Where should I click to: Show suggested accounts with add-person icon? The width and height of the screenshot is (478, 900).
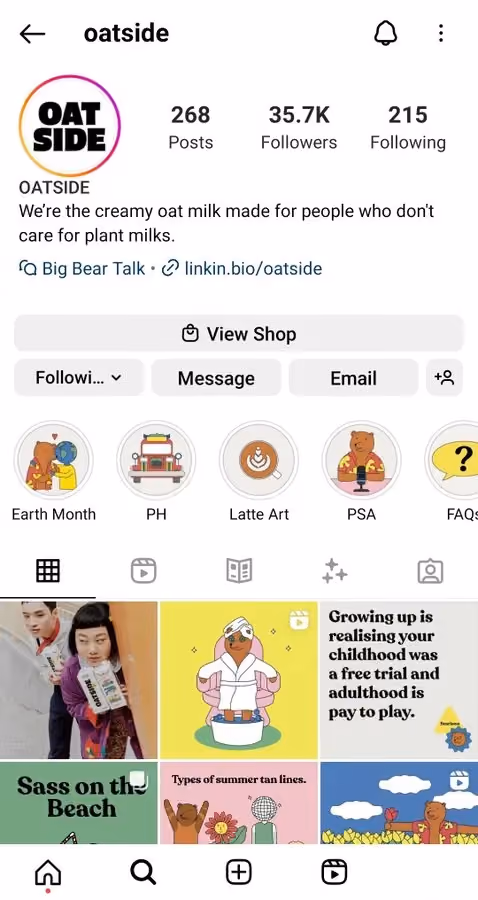444,378
